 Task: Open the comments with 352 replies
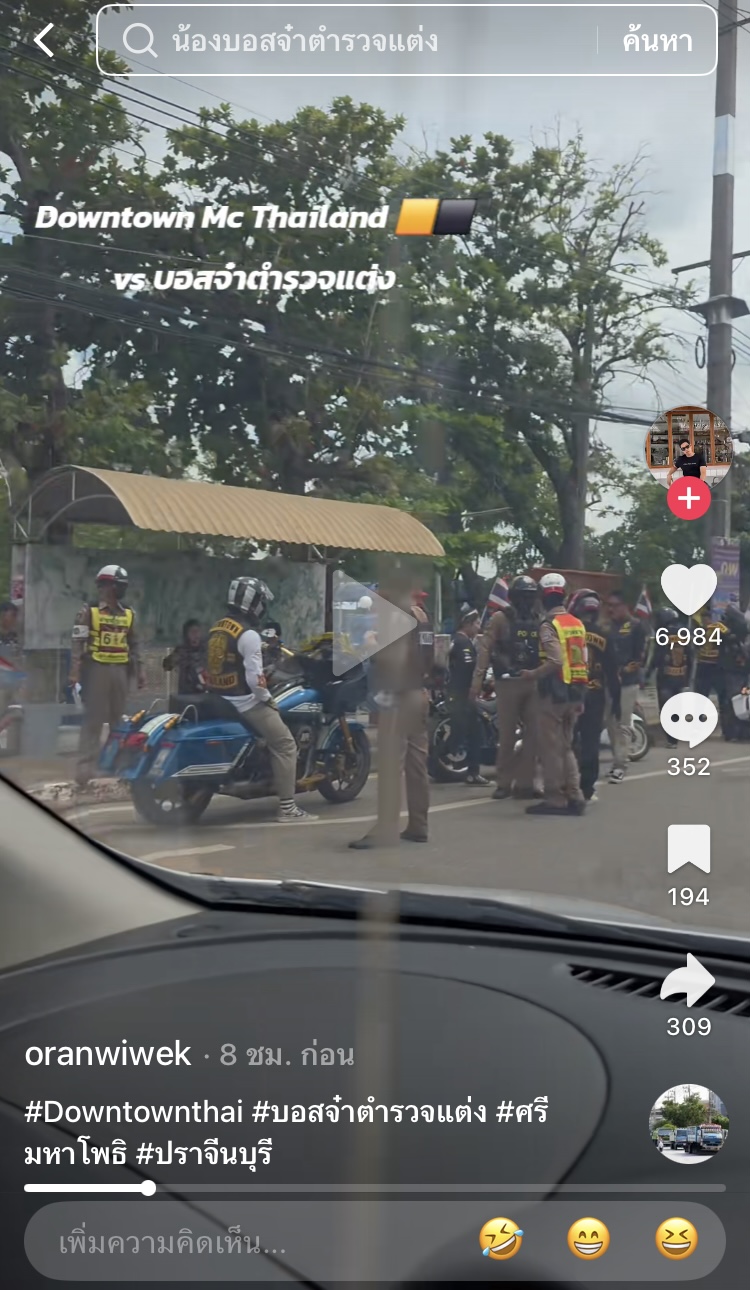689,720
